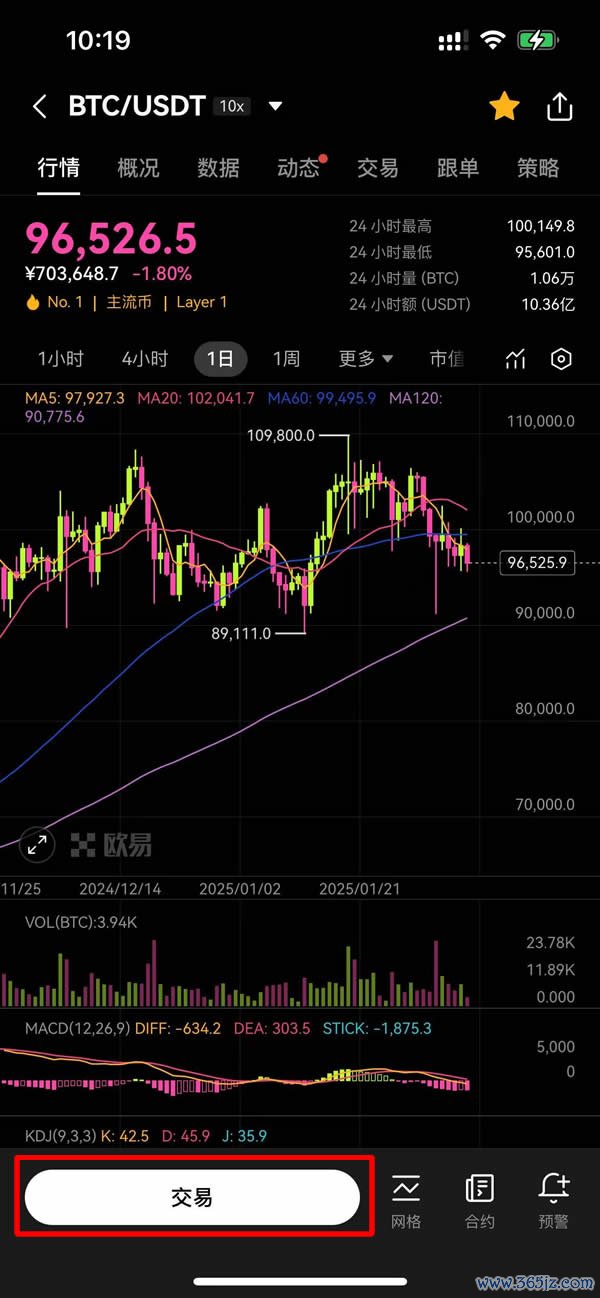Switch to the 概况 tab
The height and width of the screenshot is (1298, 600).
138,168
